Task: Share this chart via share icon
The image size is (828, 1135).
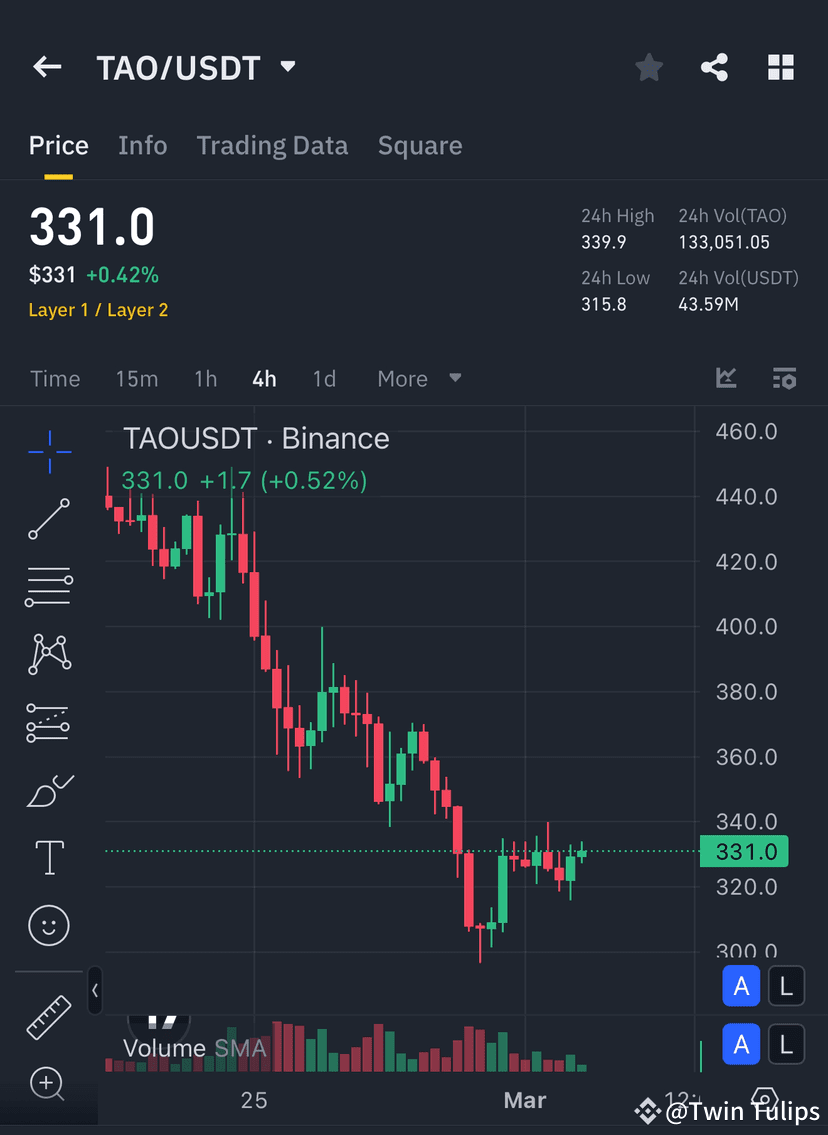Action: tap(714, 67)
